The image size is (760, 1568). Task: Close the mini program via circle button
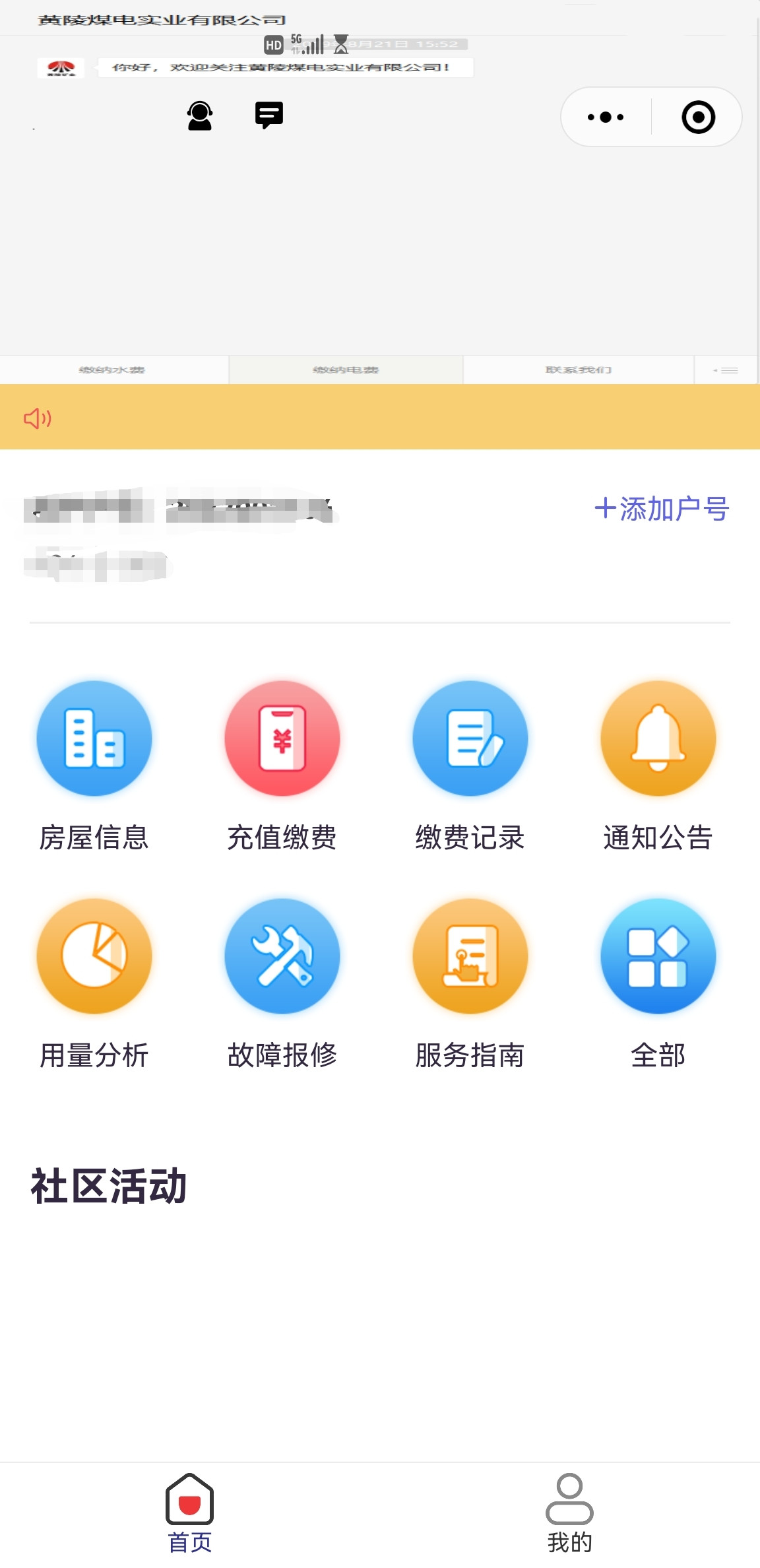pyautogui.click(x=698, y=117)
